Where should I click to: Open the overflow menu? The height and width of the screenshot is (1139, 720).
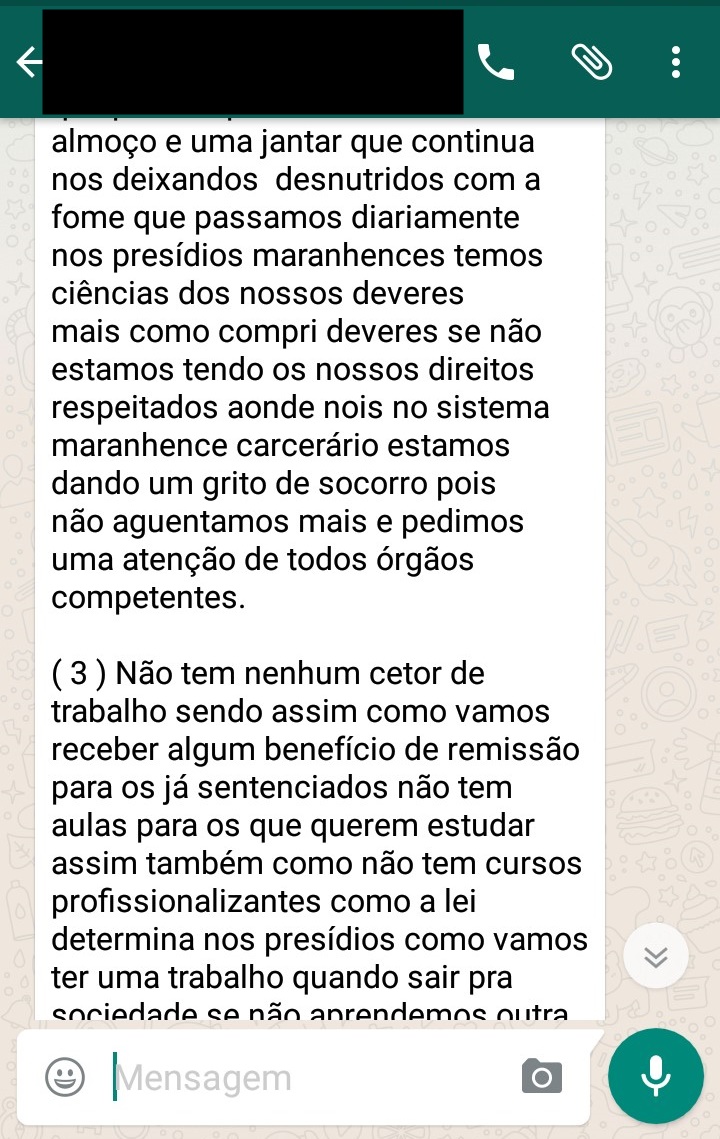[x=677, y=63]
